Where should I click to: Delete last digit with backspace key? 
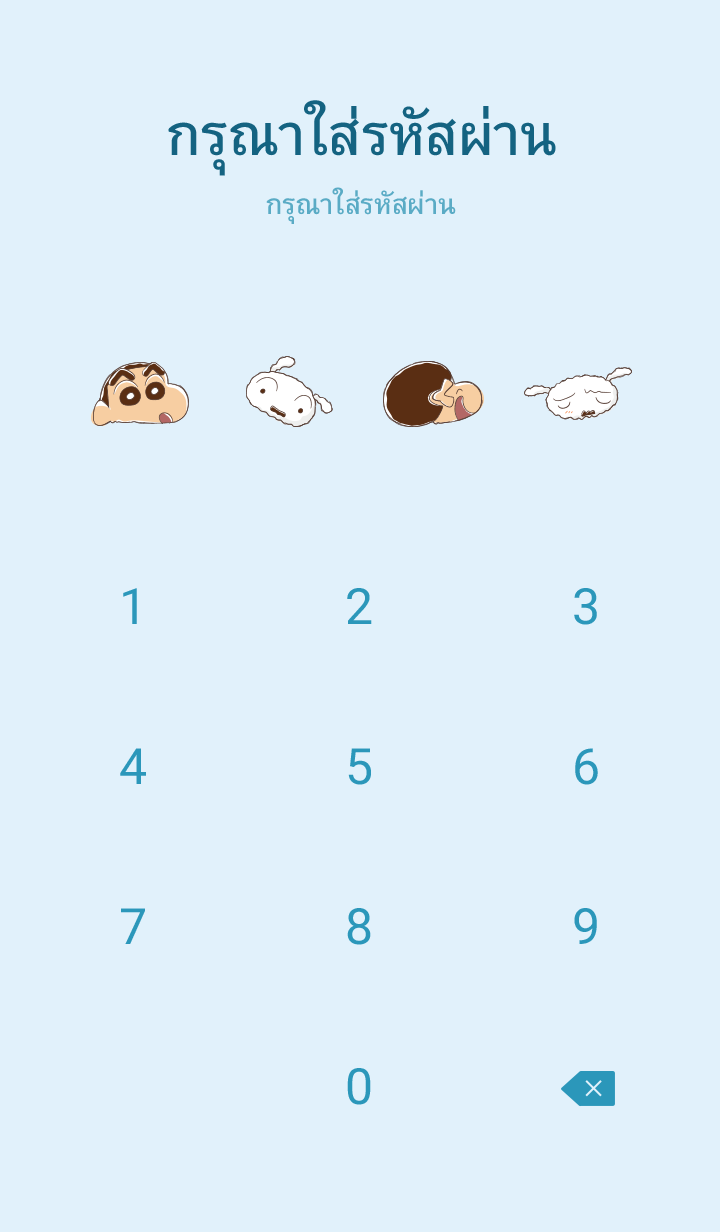[x=588, y=1088]
